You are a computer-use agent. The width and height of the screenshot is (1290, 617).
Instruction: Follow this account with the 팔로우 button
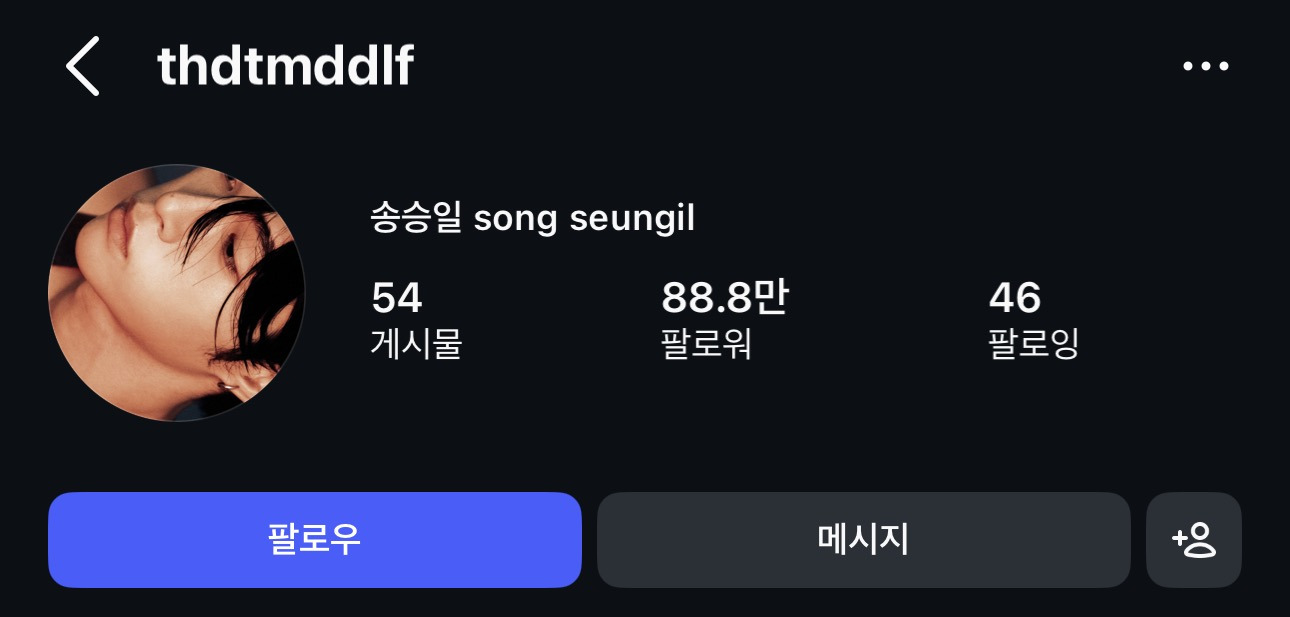[315, 540]
